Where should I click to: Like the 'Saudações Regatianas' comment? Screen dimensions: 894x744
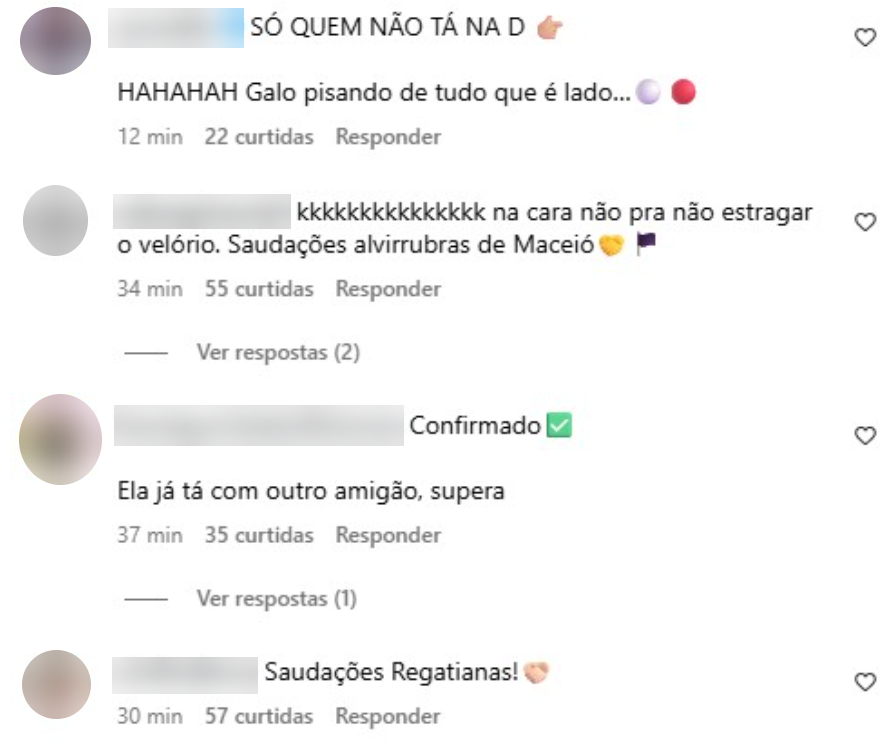pyautogui.click(x=865, y=682)
